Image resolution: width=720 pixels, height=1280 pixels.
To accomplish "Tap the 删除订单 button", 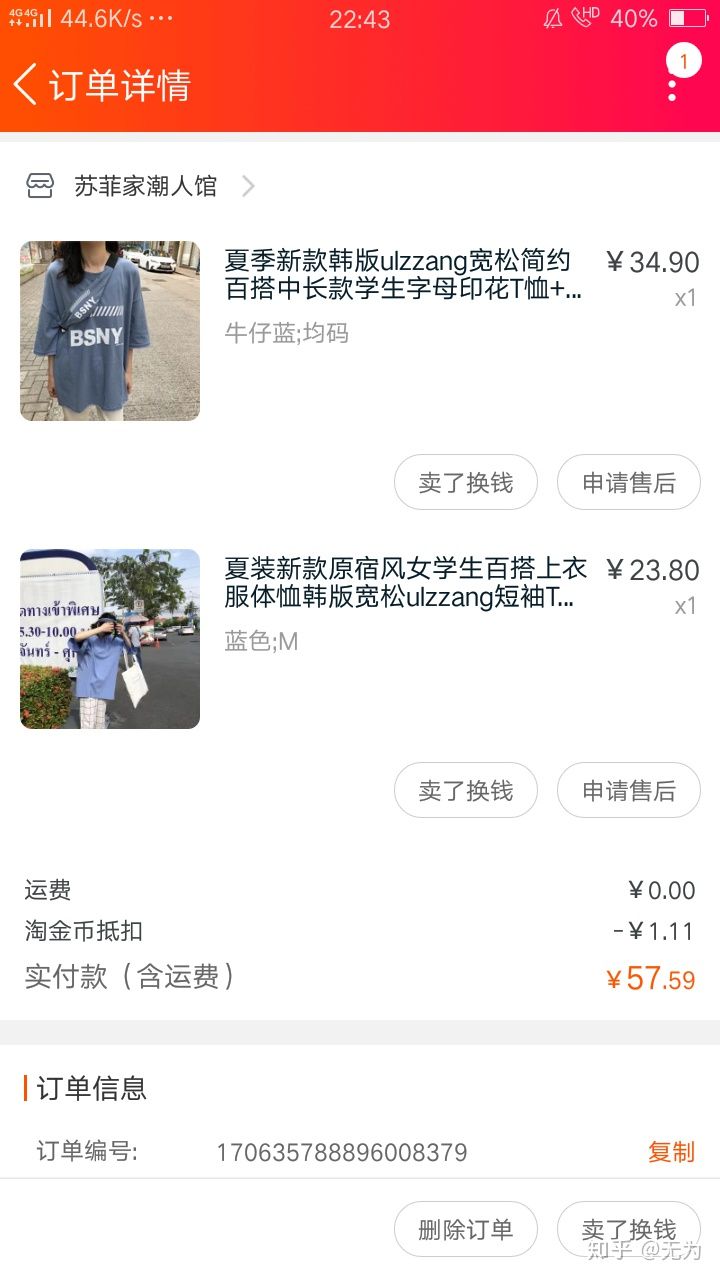I will 466,1229.
